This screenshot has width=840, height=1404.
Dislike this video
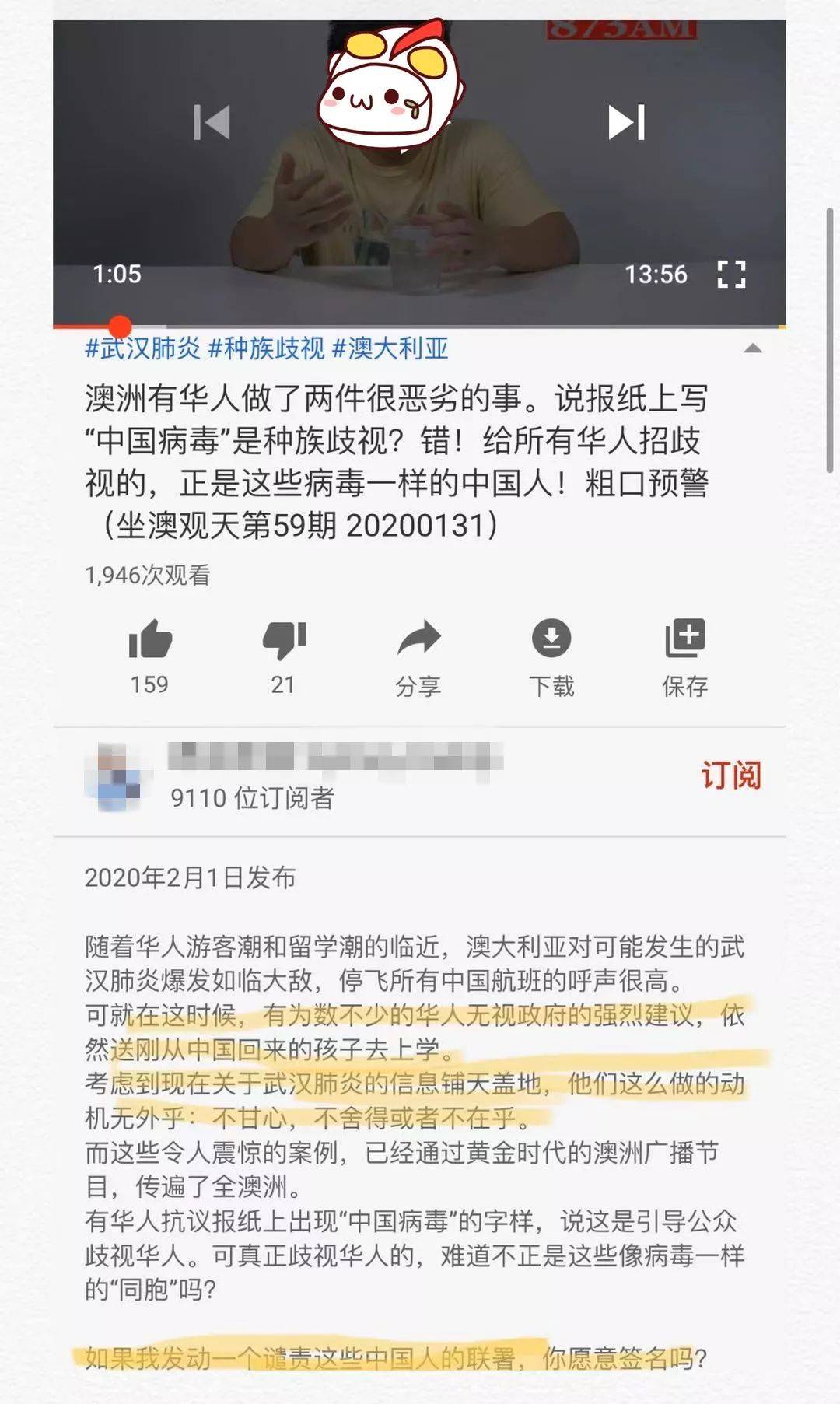283,640
